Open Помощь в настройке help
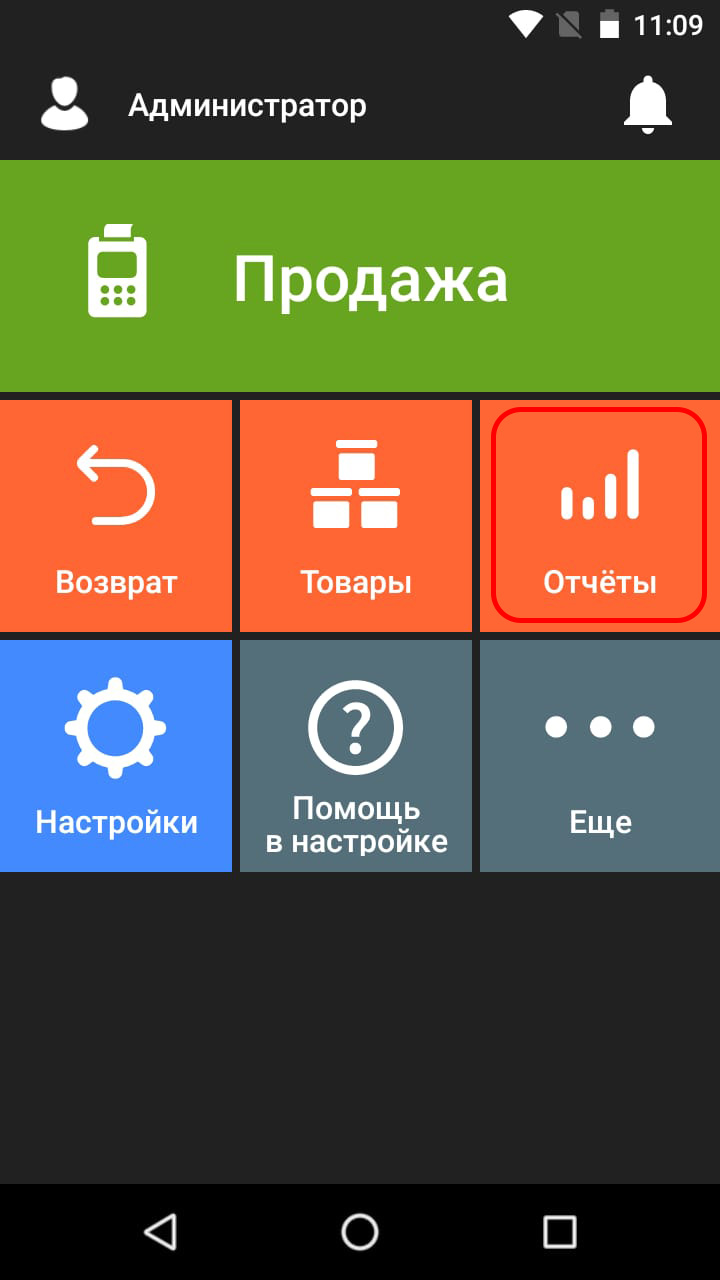 (355, 756)
